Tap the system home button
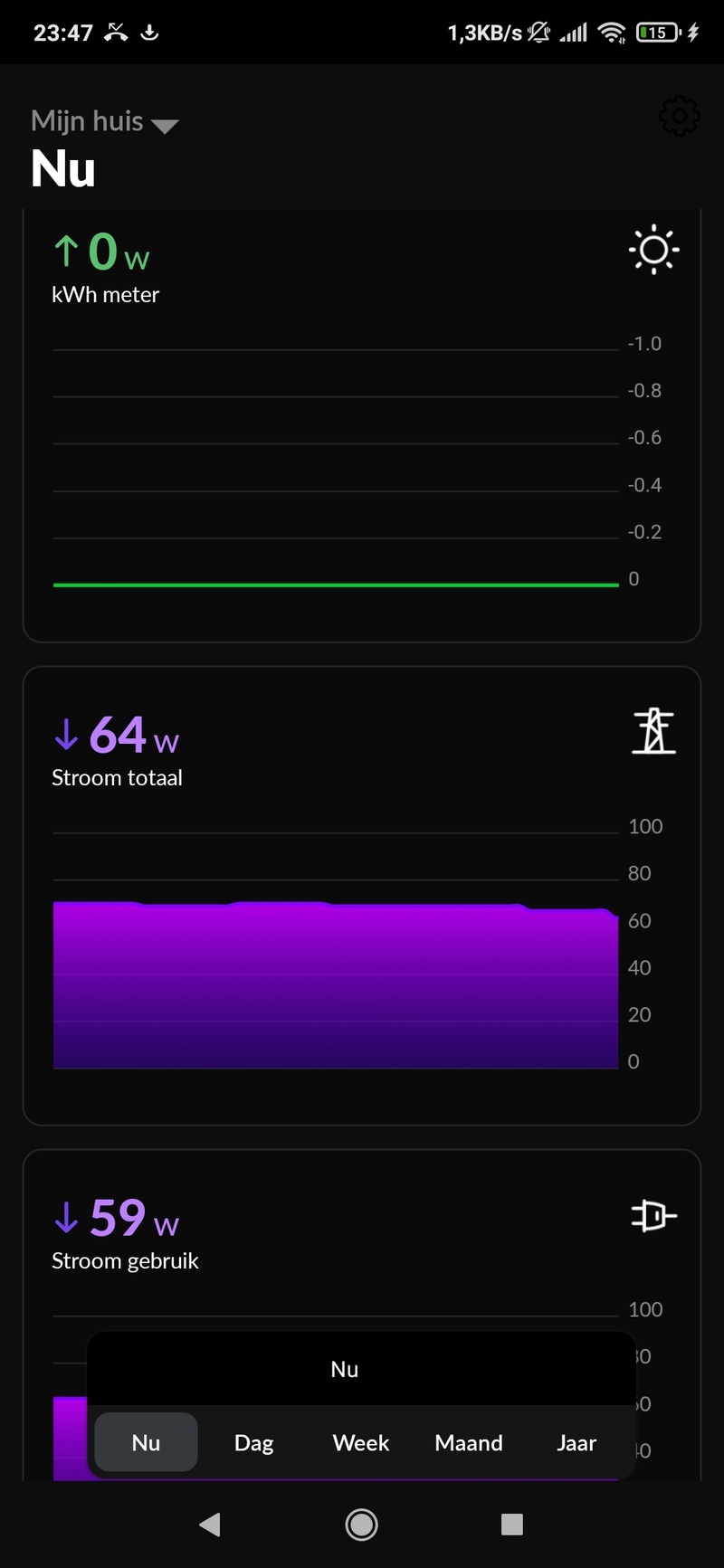The image size is (724, 1568). click(x=361, y=1525)
